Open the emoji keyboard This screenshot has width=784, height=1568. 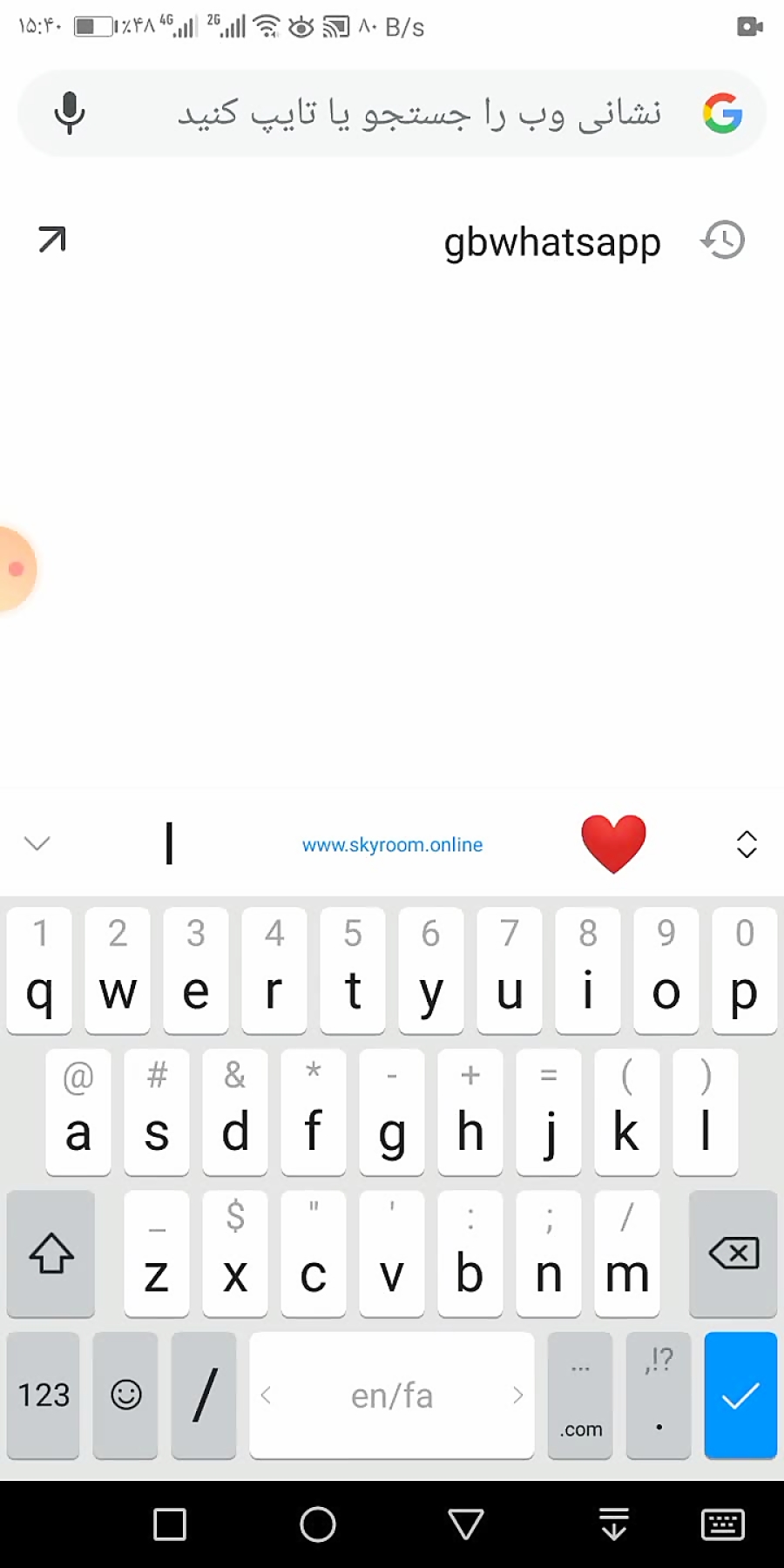coord(125,1395)
